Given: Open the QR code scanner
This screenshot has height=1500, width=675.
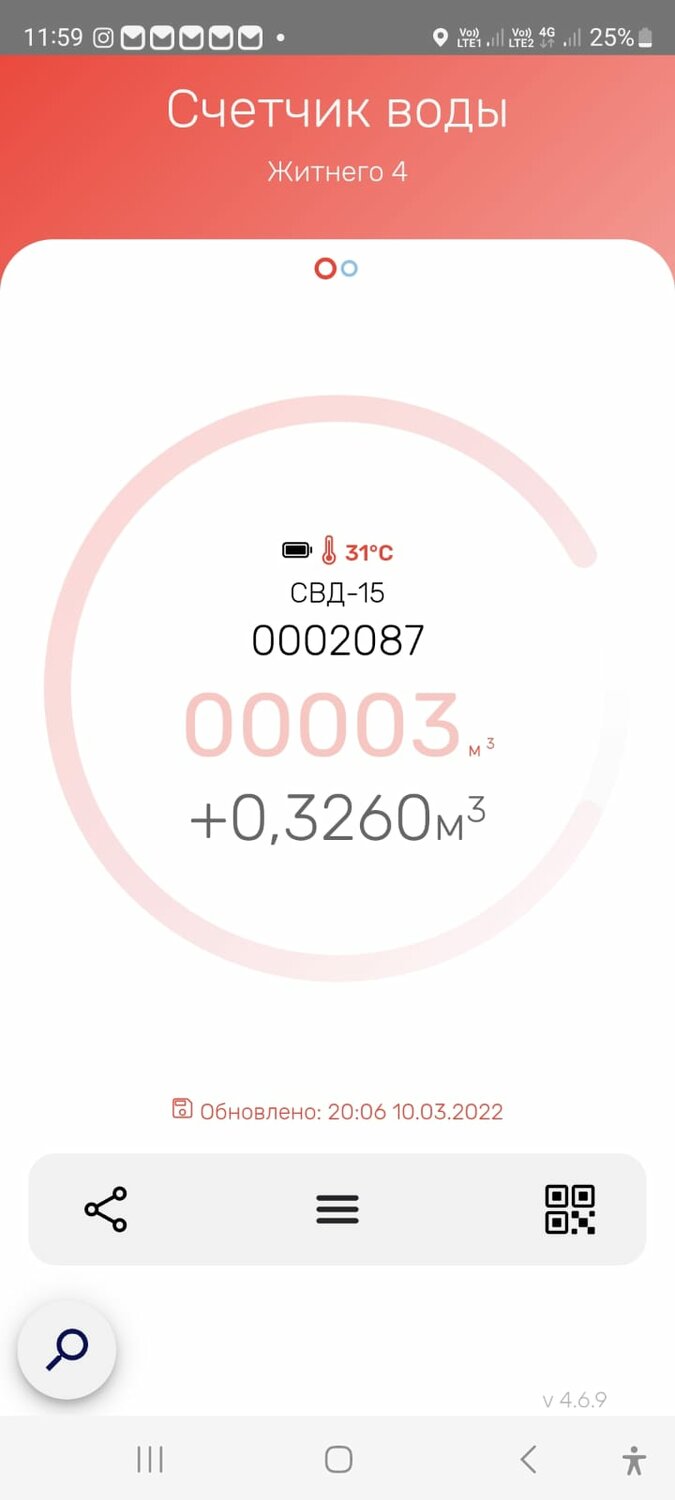Looking at the screenshot, I should pyautogui.click(x=569, y=1209).
